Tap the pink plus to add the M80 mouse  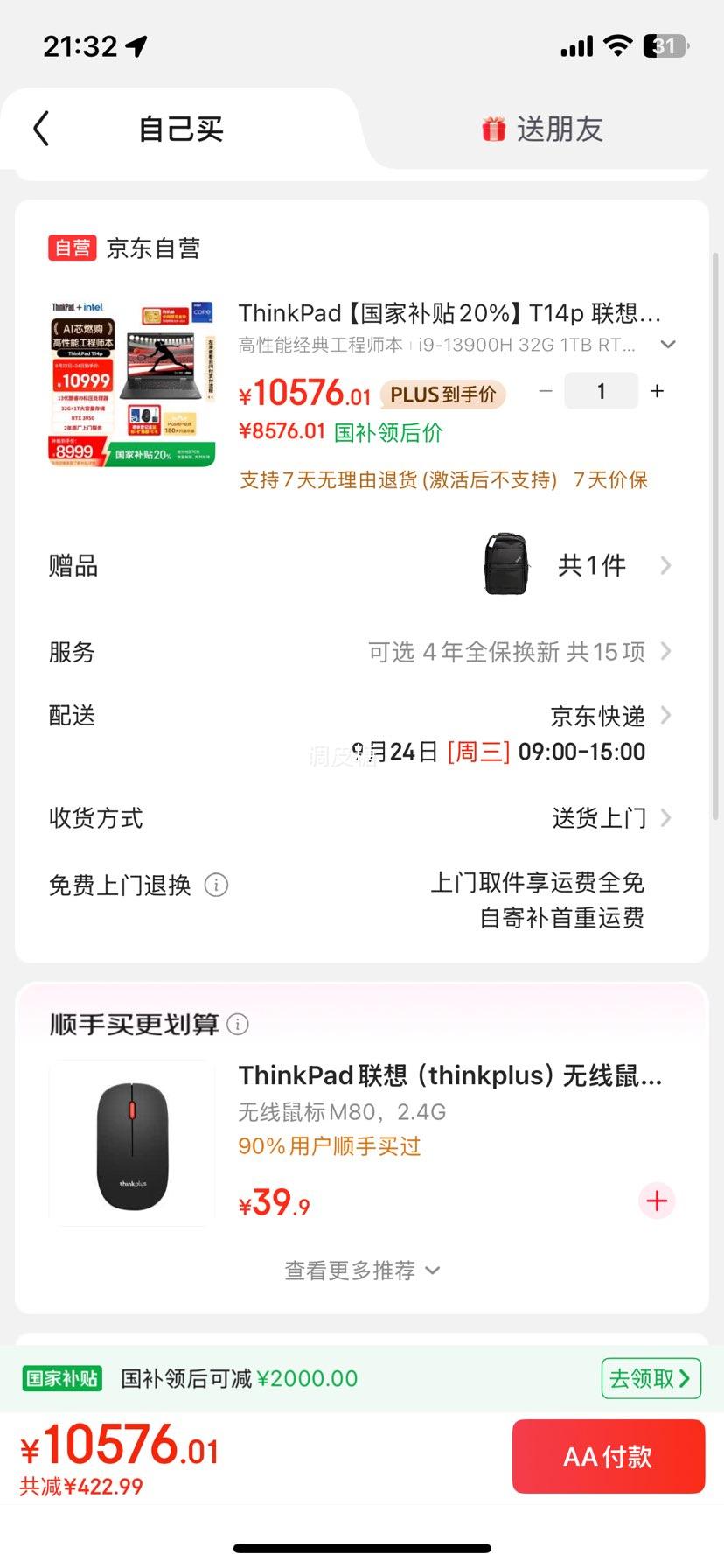pyautogui.click(x=657, y=1201)
